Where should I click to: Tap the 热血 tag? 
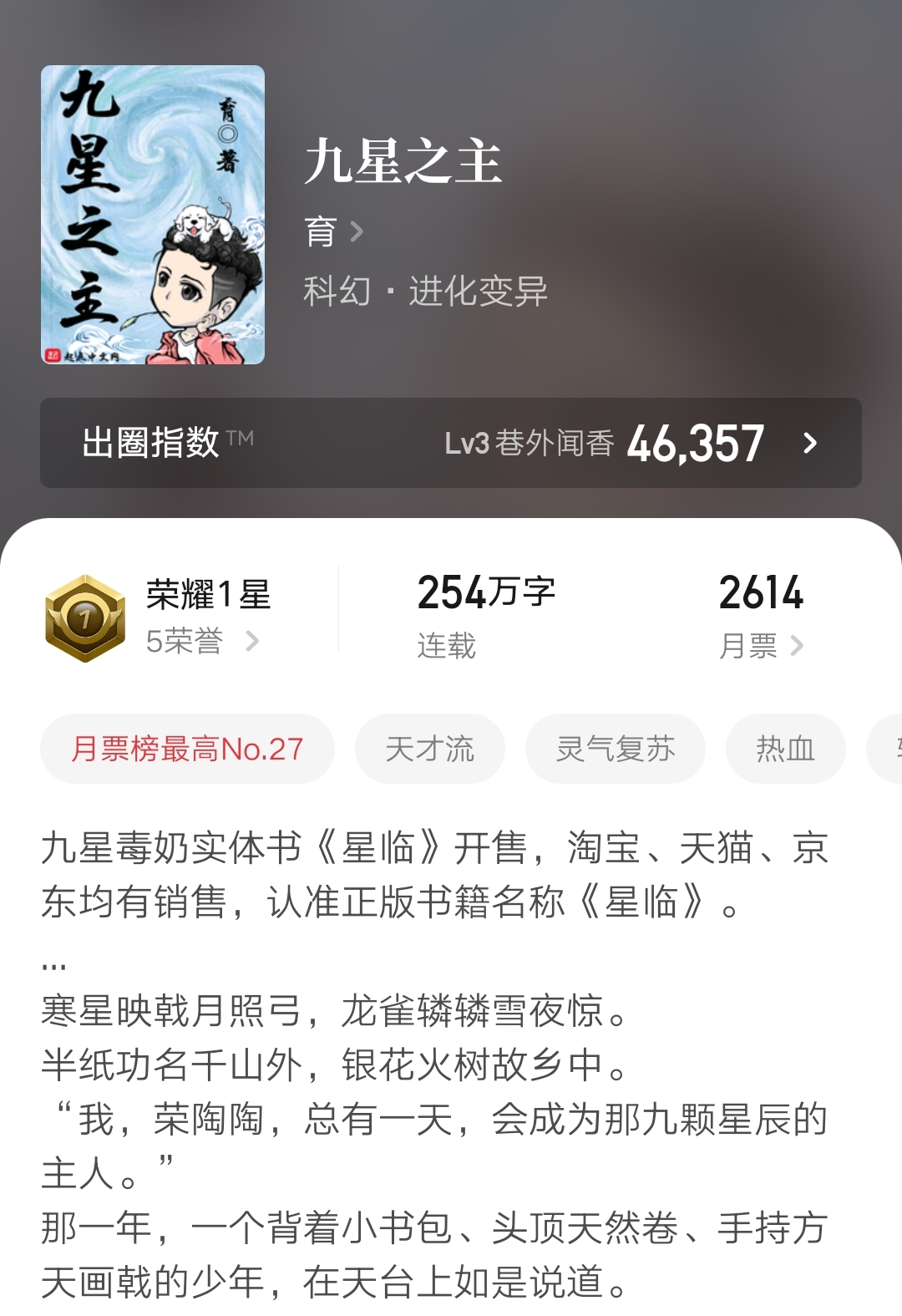pos(786,749)
